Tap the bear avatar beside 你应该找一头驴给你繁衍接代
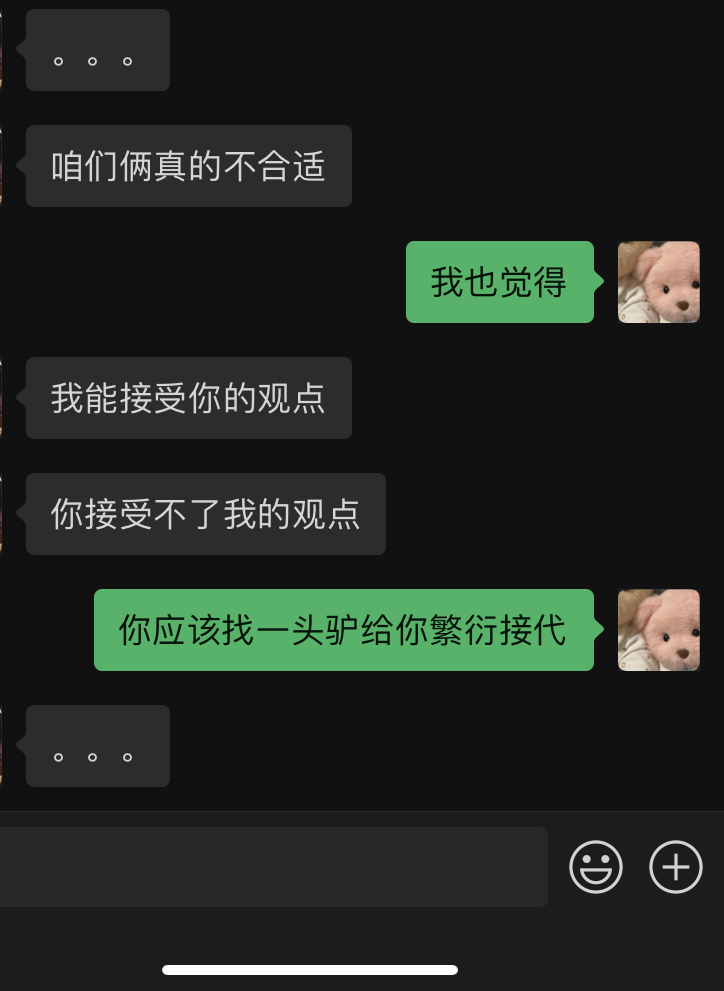724x991 pixels. pyautogui.click(x=658, y=630)
